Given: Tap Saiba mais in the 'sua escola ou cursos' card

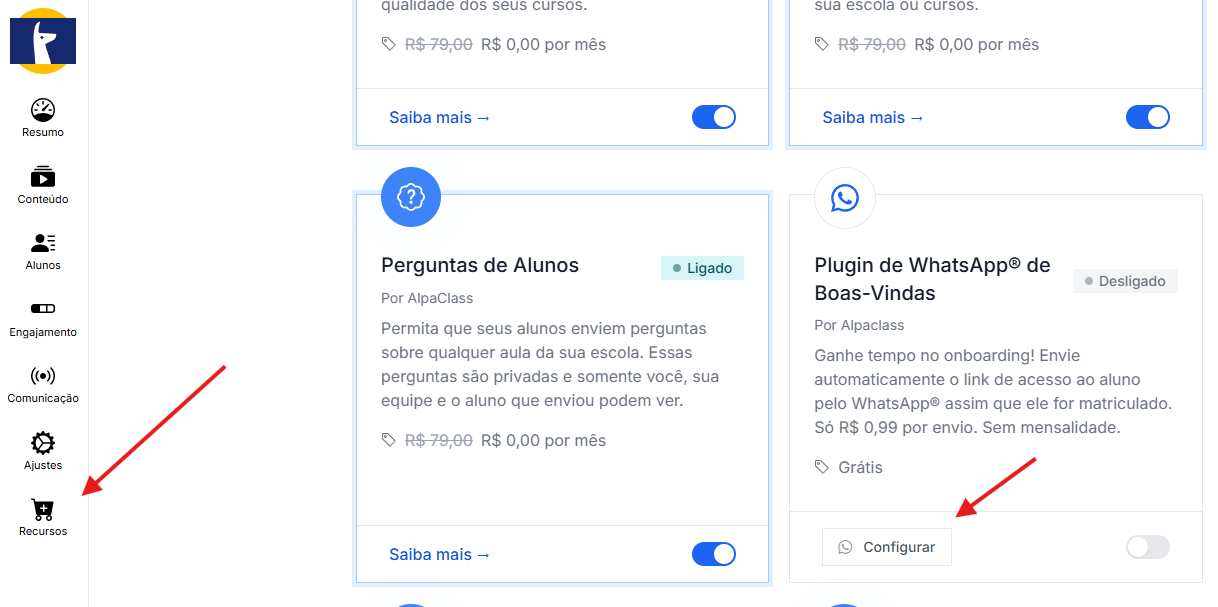Looking at the screenshot, I should coord(873,117).
